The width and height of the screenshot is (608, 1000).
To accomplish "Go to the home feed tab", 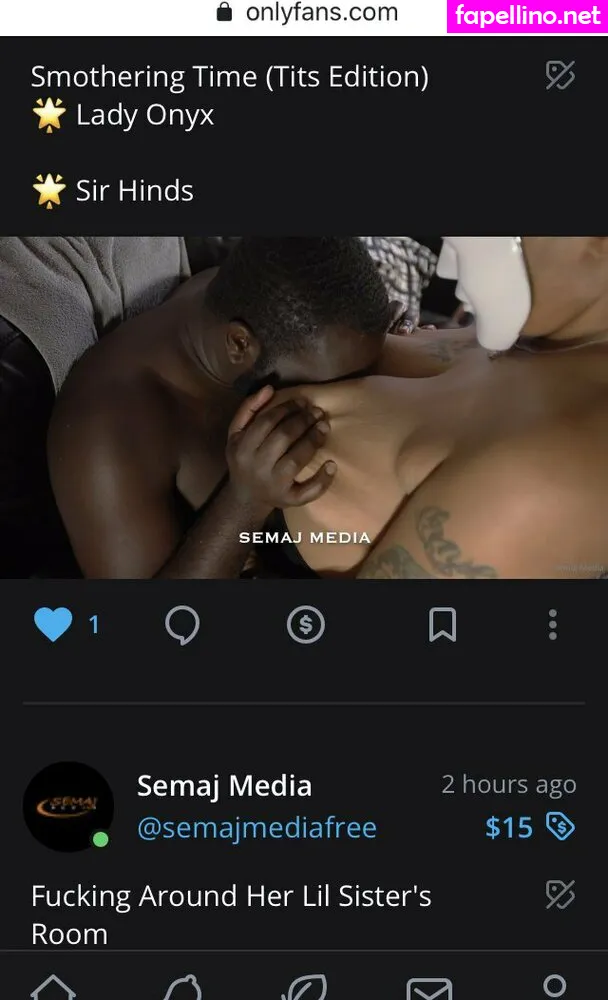I will point(53,987).
